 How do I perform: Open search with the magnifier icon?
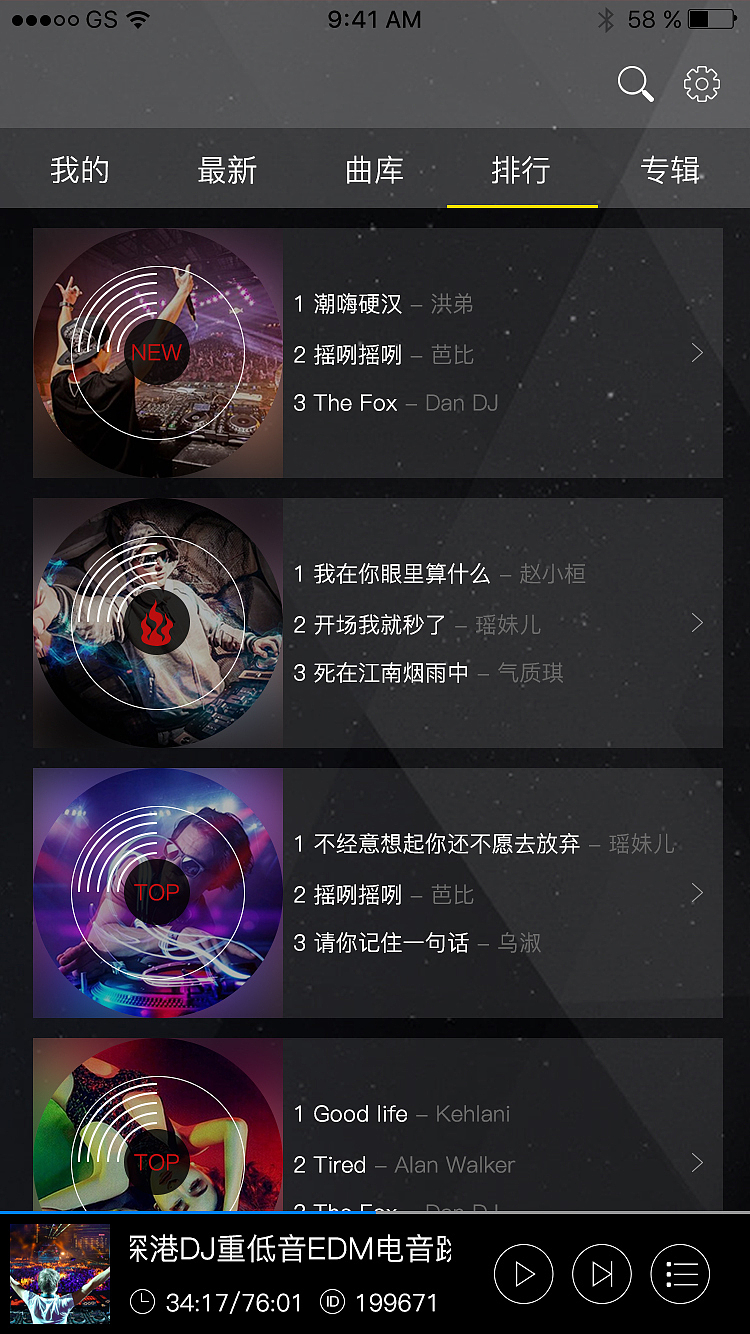pos(635,84)
